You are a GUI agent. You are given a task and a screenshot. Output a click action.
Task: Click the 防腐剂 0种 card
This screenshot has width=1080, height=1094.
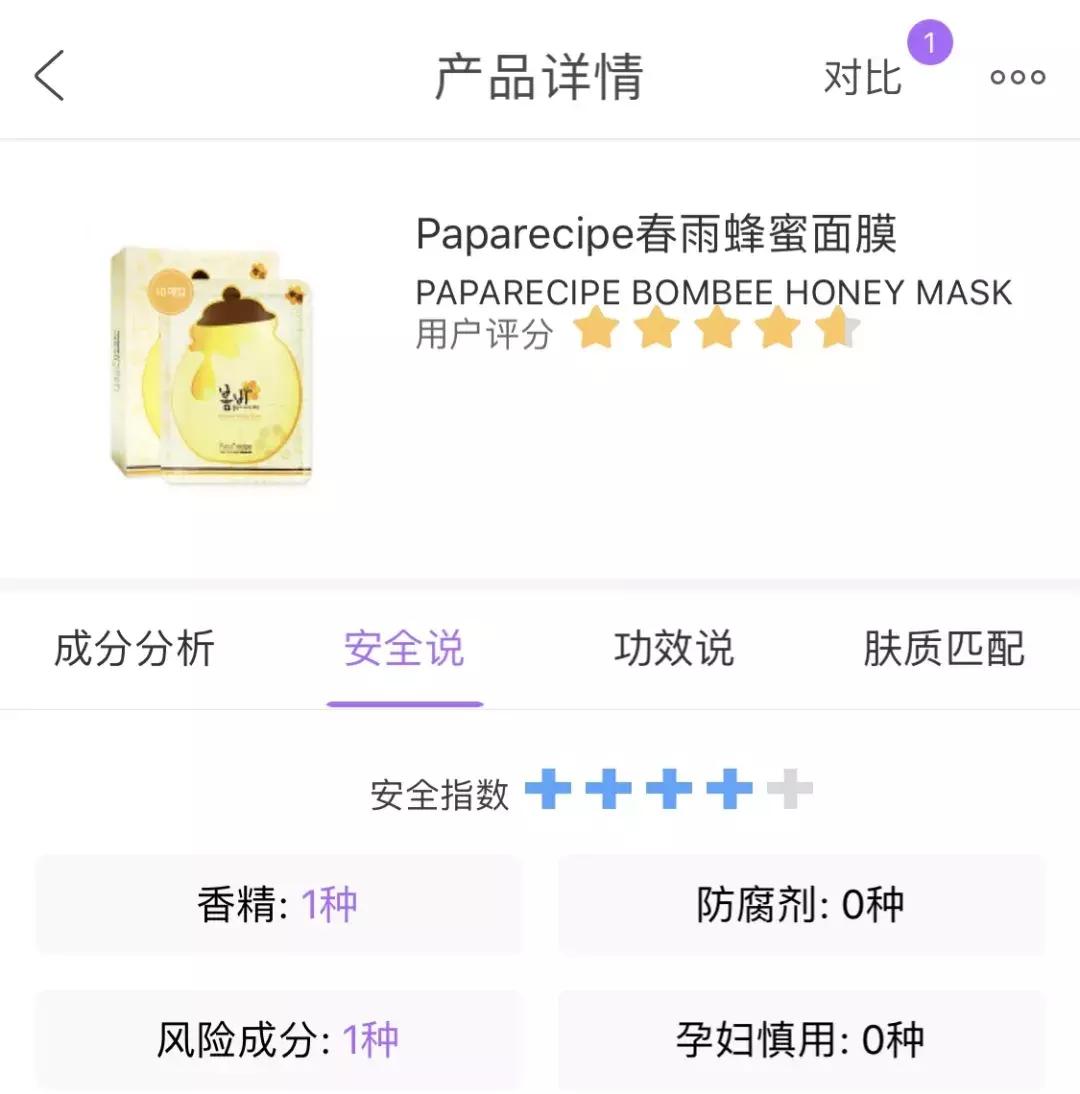click(x=802, y=904)
